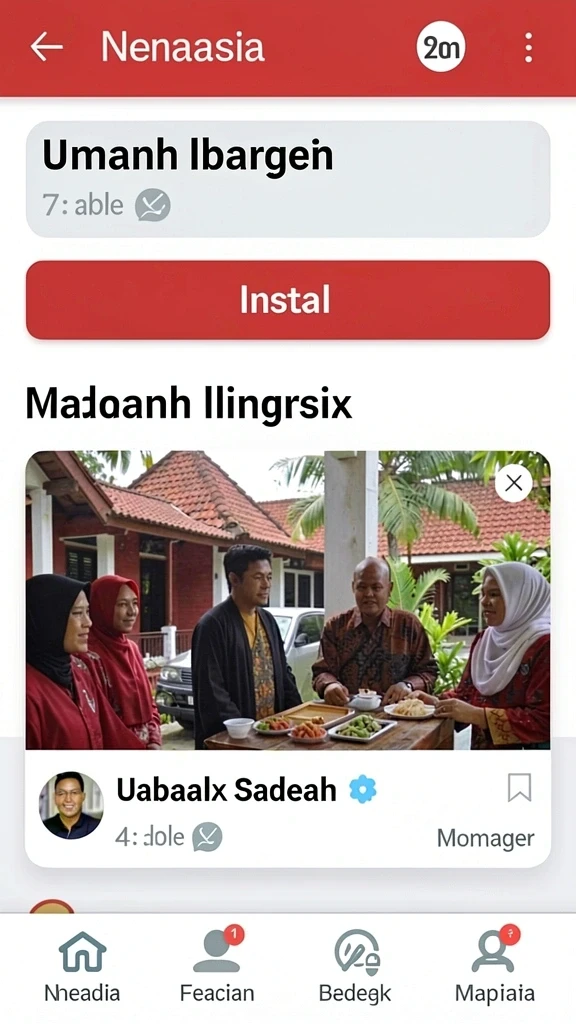Viewport: 576px width, 1024px height.
Task: Tap the round 2m badge
Action: tap(441, 47)
